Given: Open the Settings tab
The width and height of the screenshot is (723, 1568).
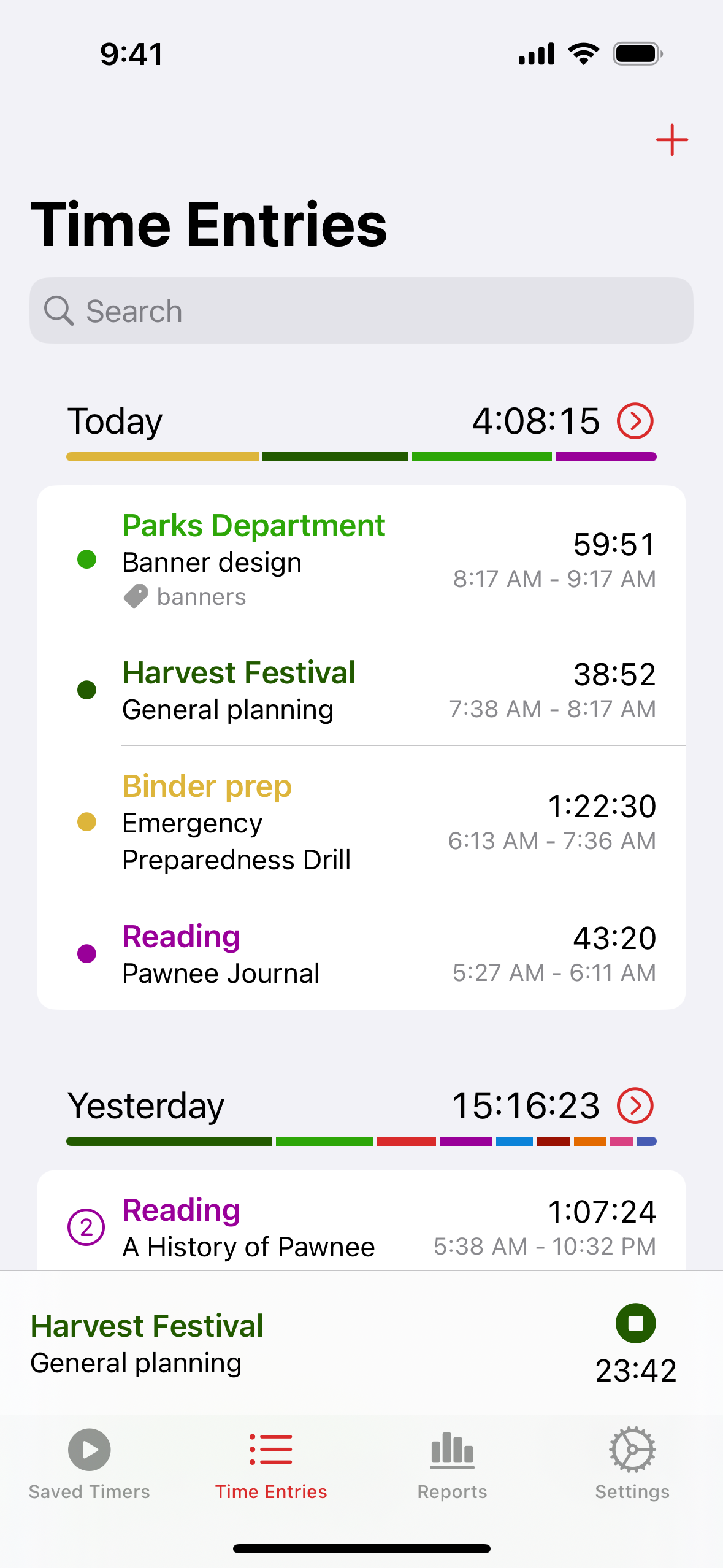Looking at the screenshot, I should tap(632, 1464).
